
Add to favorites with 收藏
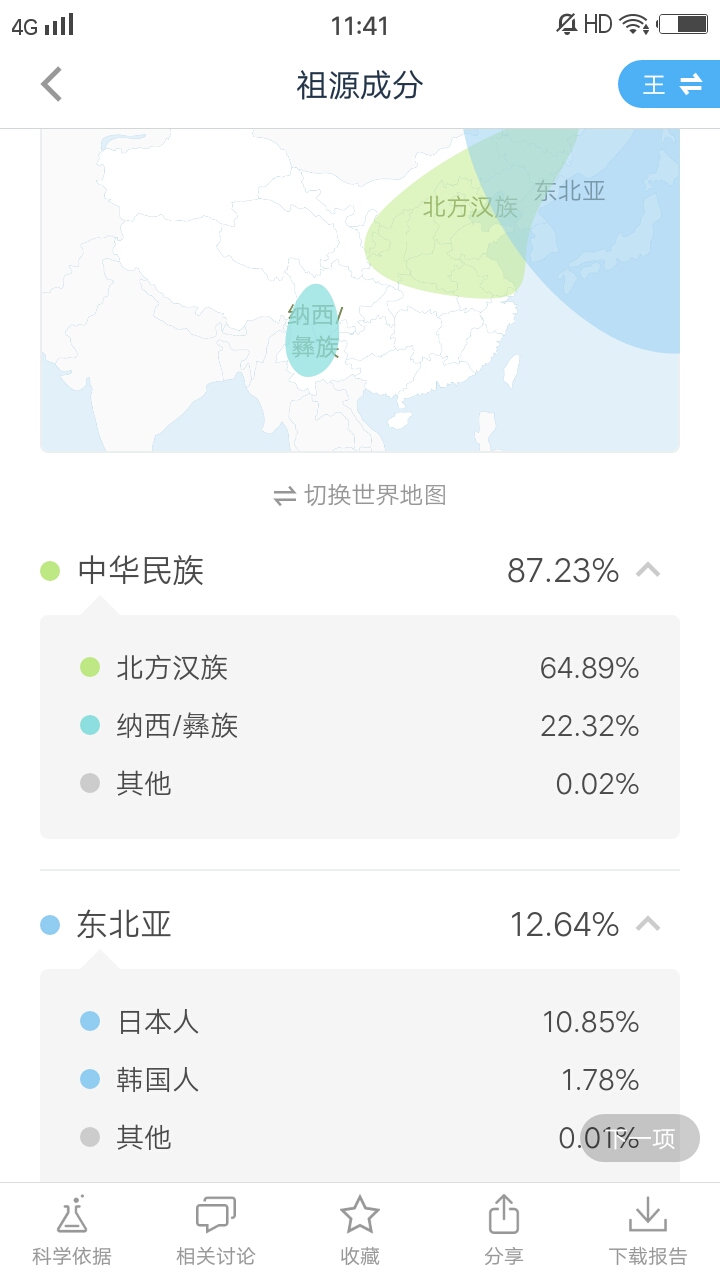[x=360, y=1230]
